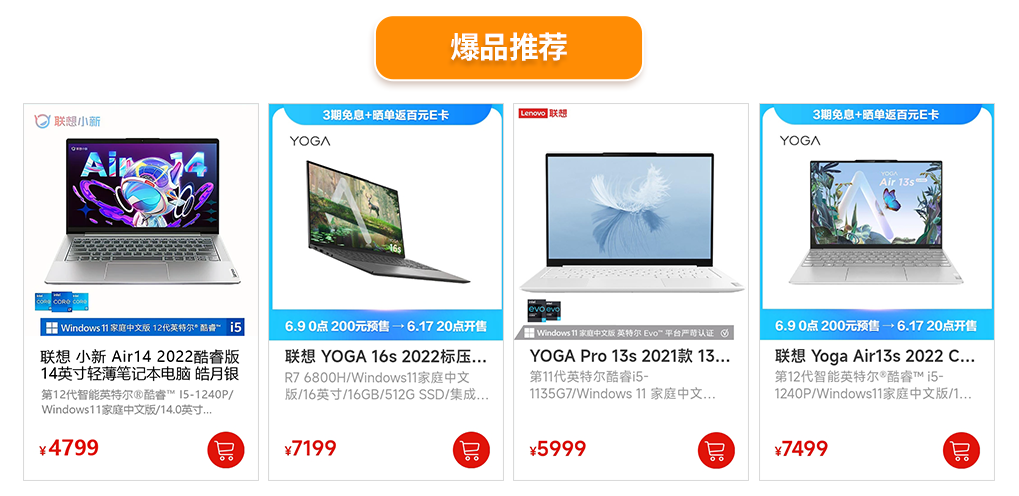Add the ¥7199 YOGA 16s to cart
The height and width of the screenshot is (496, 1019).
471,449
